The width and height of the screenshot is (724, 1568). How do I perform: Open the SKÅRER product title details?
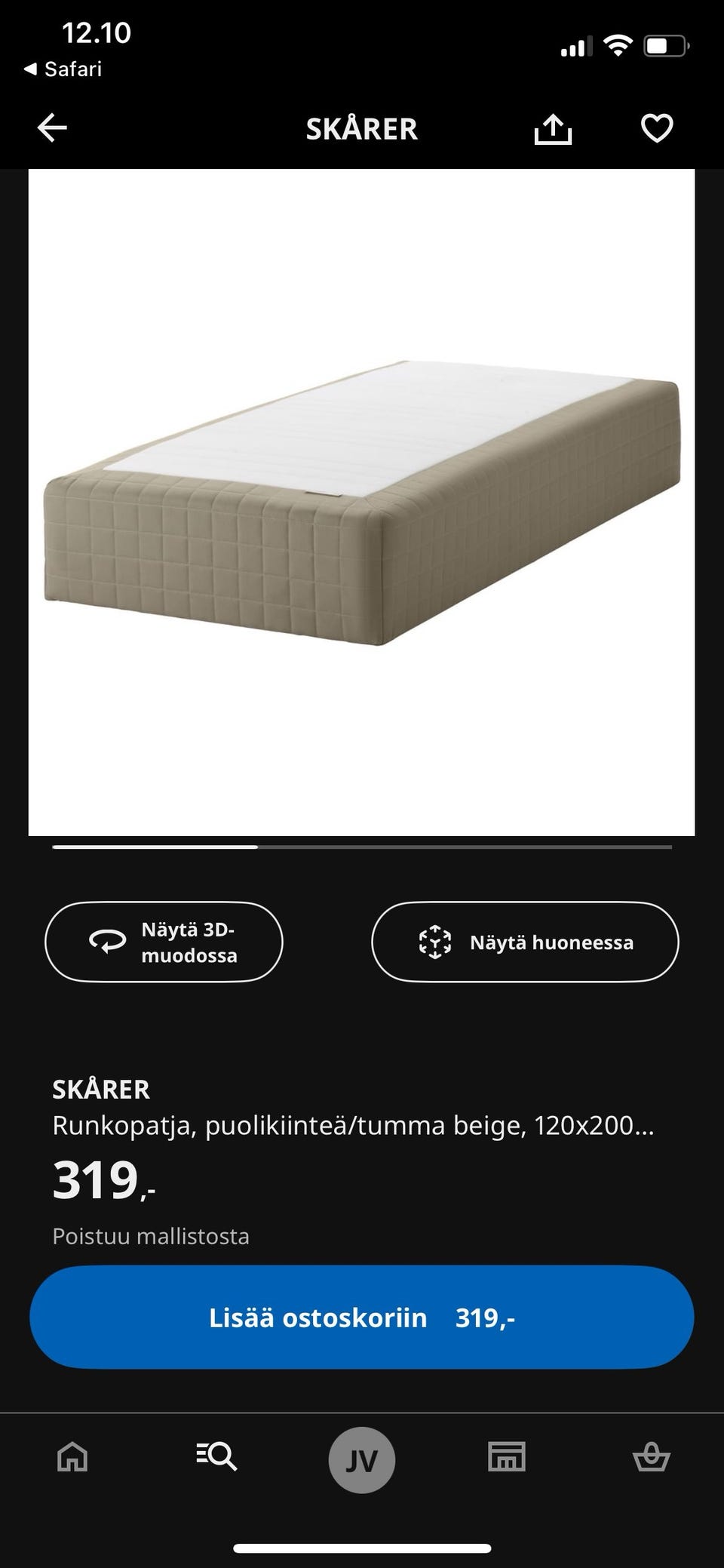coord(101,1089)
